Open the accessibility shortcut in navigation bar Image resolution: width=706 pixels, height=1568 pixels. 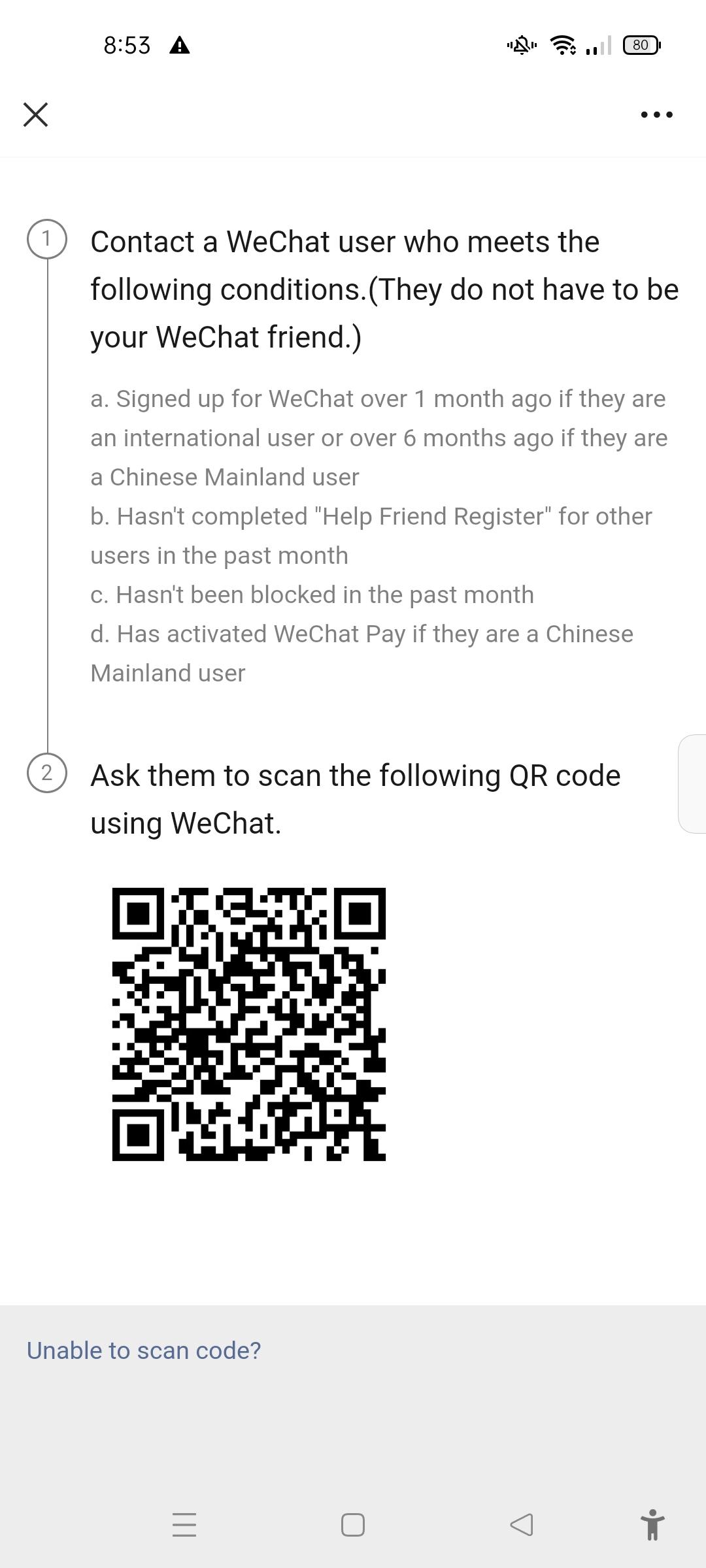652,1525
